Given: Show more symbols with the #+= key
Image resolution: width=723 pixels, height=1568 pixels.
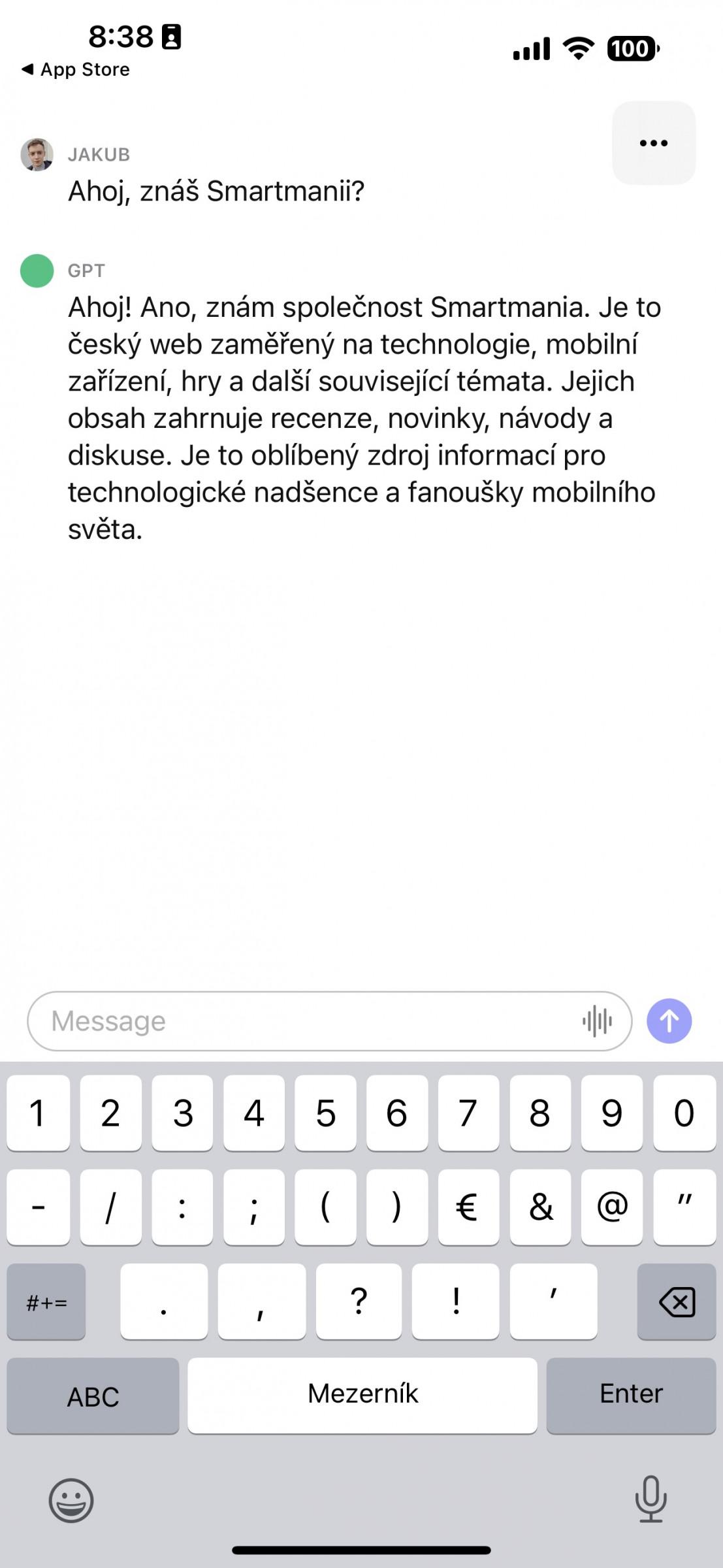Looking at the screenshot, I should click(46, 1302).
